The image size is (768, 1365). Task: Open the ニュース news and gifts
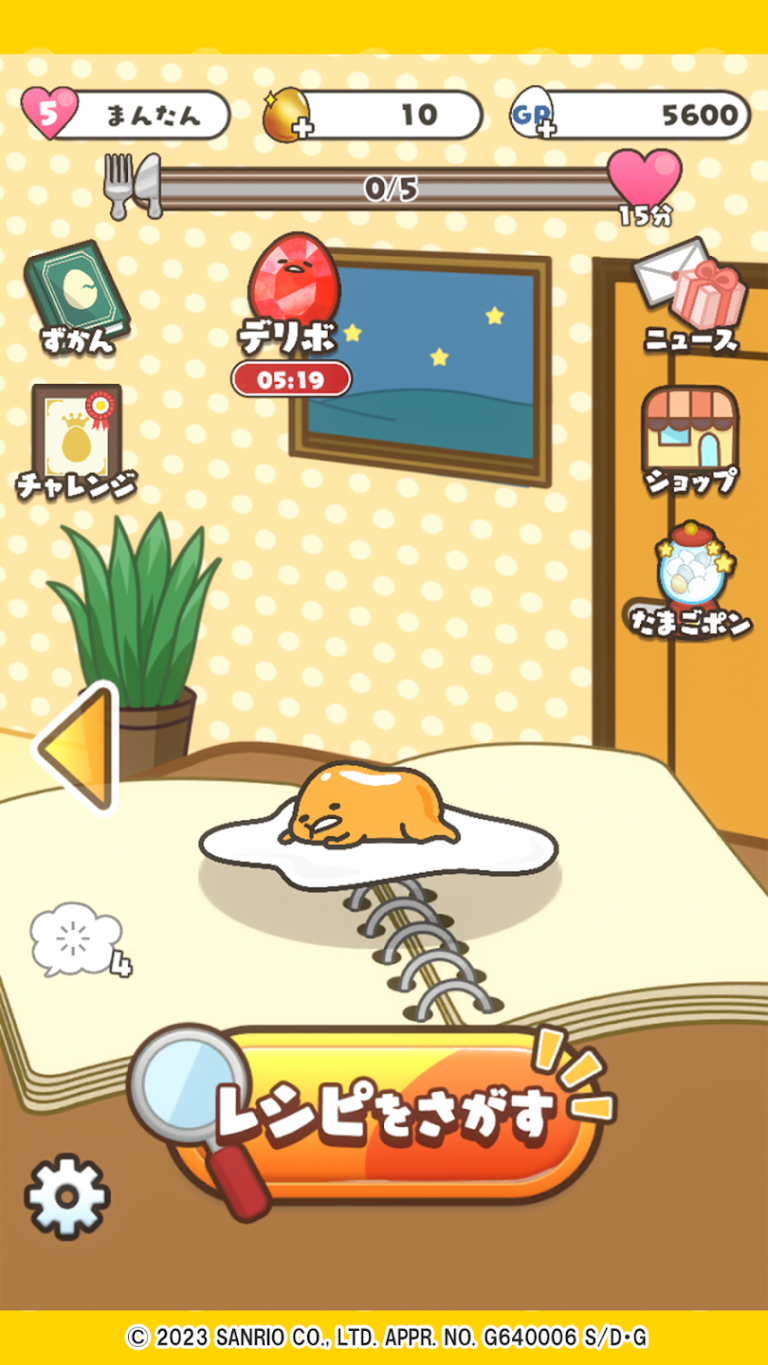[x=692, y=295]
